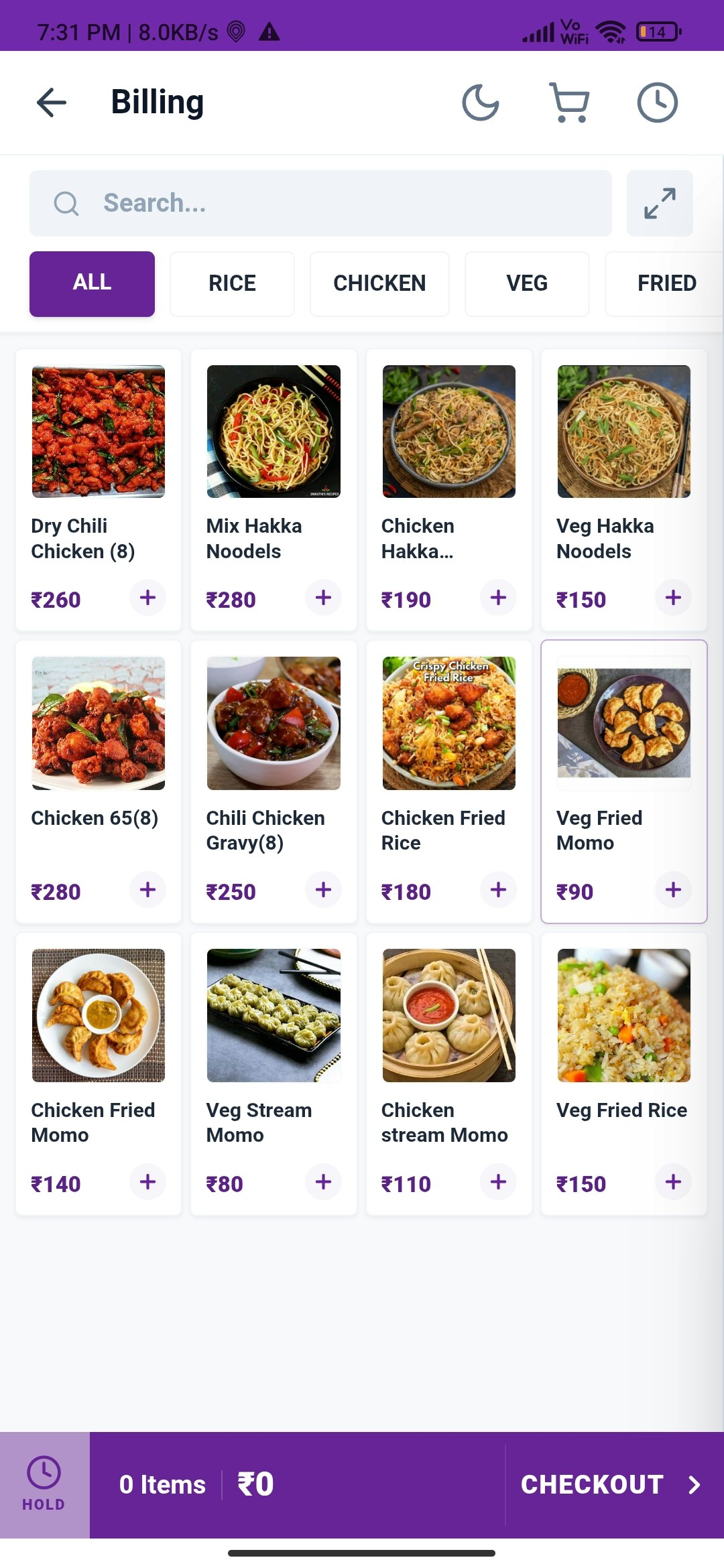Filter items by CHICKEN

379,283
